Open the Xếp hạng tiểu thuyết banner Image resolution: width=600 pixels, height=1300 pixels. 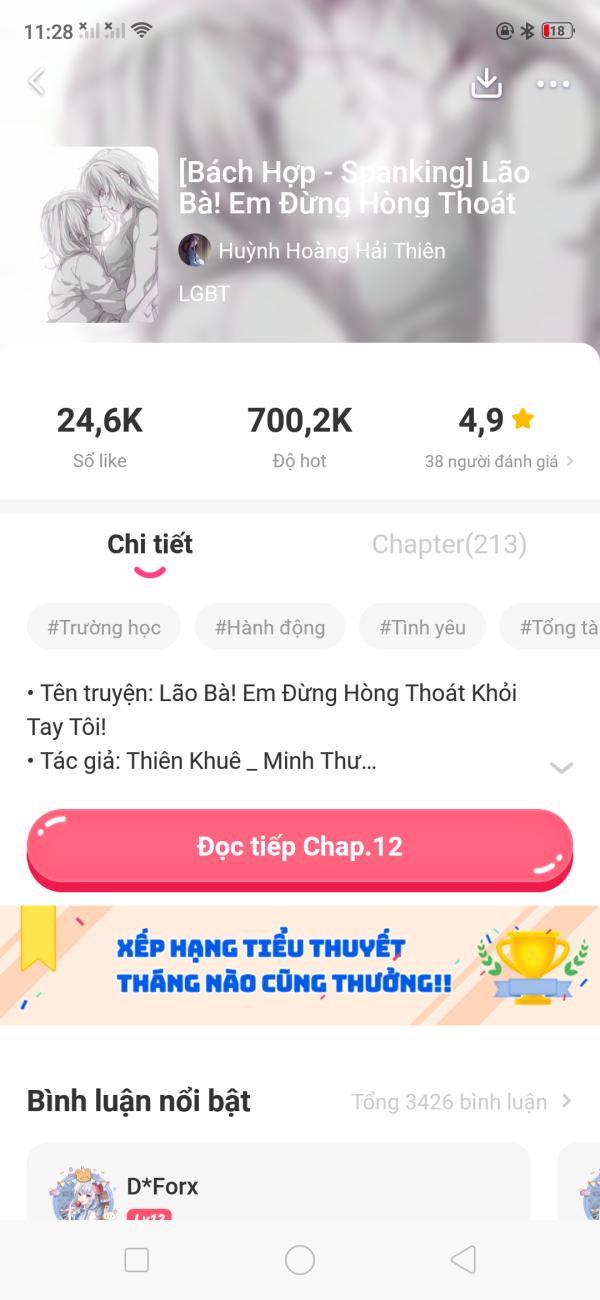tap(300, 965)
